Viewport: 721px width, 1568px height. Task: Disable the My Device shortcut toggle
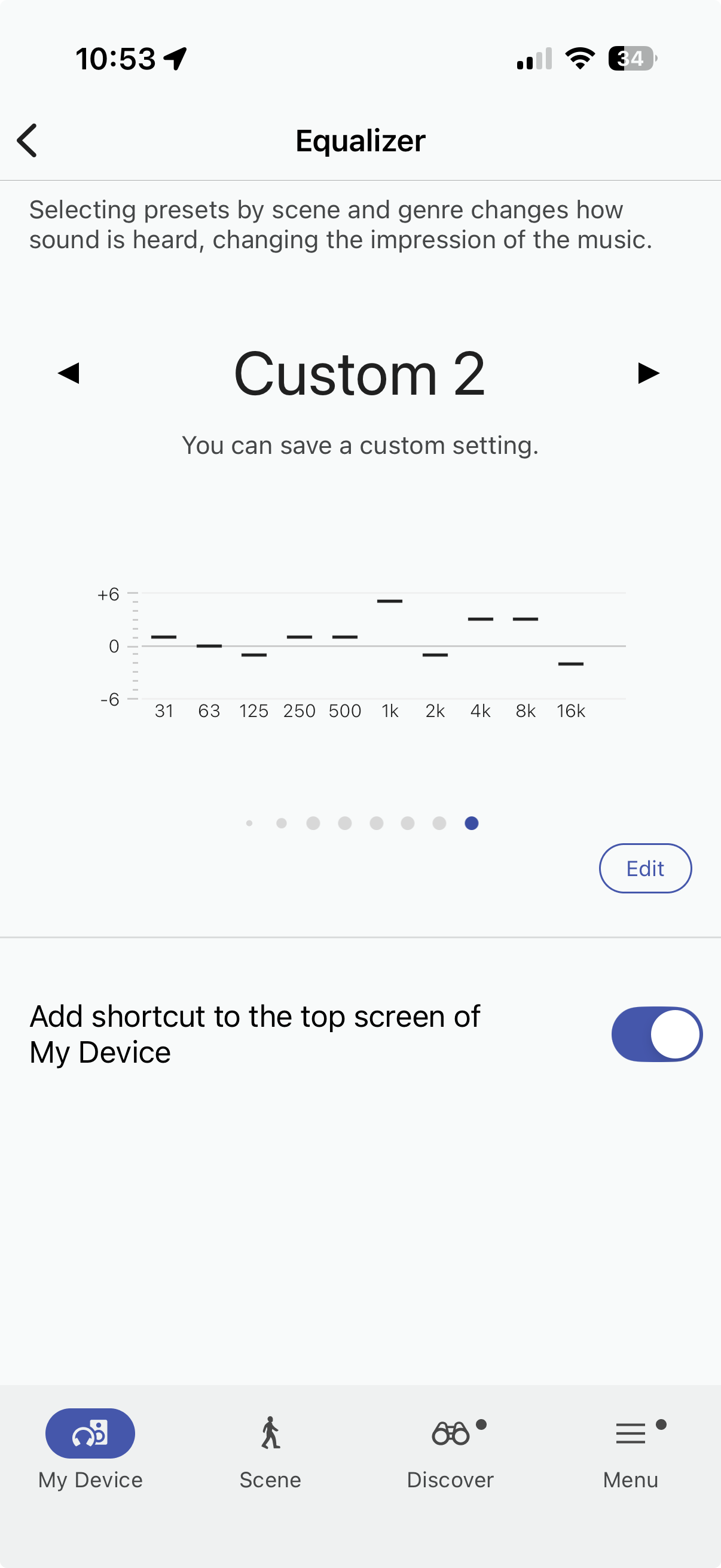tap(656, 1034)
